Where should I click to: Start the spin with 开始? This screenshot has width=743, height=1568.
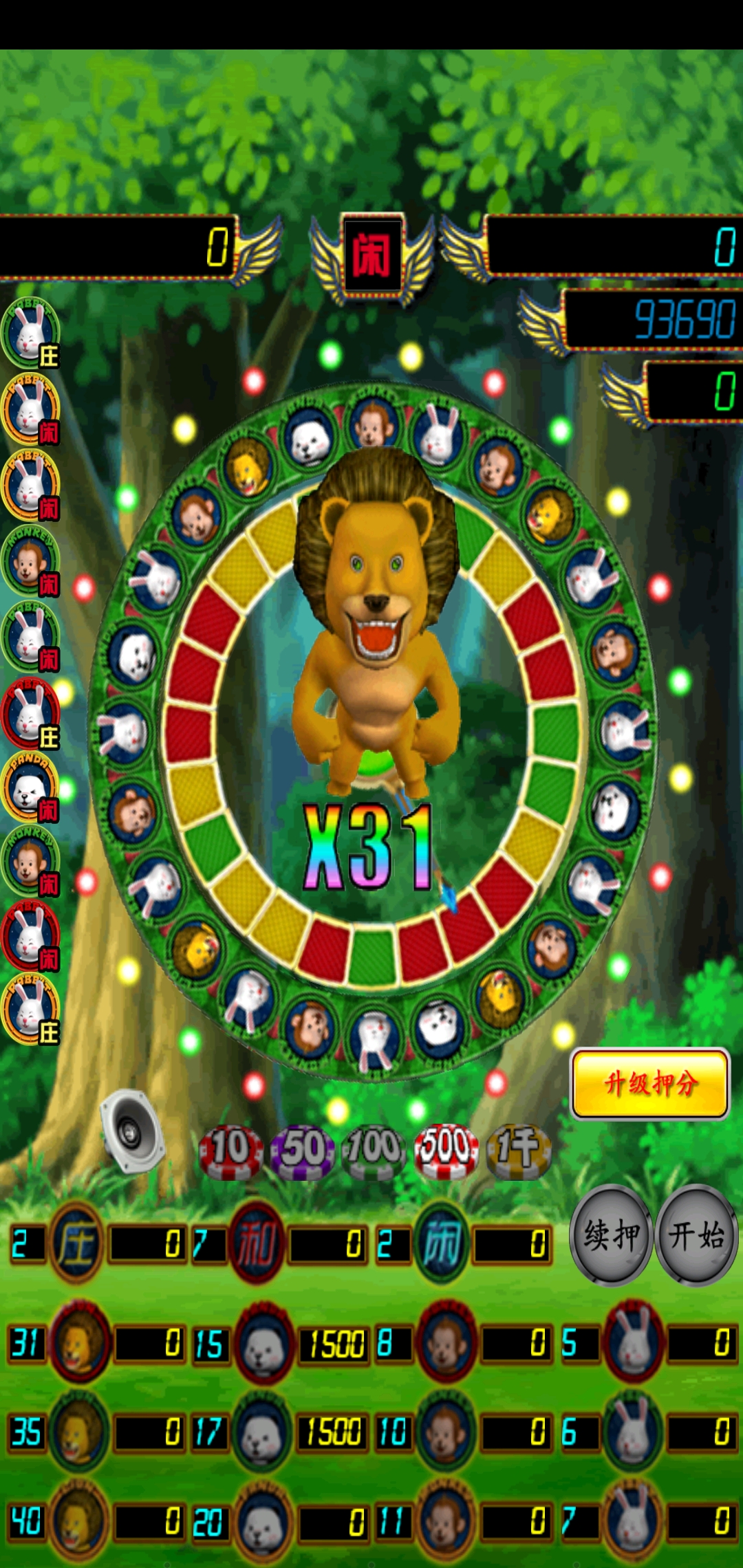(x=696, y=1235)
